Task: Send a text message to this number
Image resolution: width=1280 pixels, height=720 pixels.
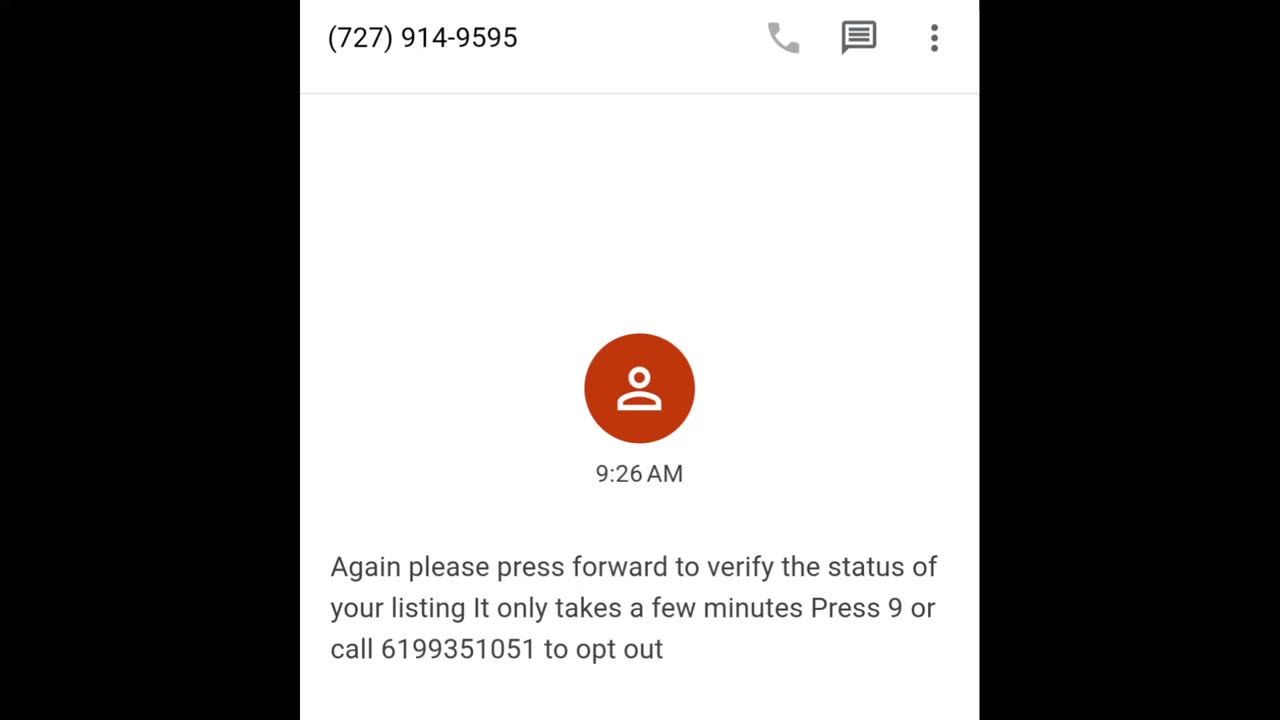Action: 858,38
